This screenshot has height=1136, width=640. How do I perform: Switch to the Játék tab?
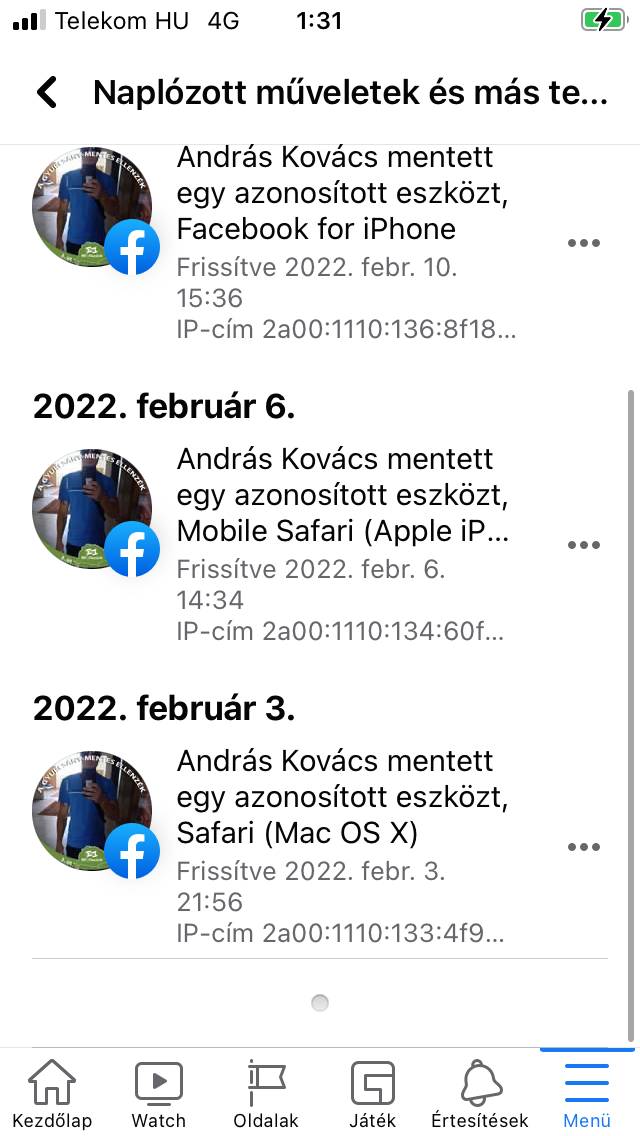(x=373, y=1093)
